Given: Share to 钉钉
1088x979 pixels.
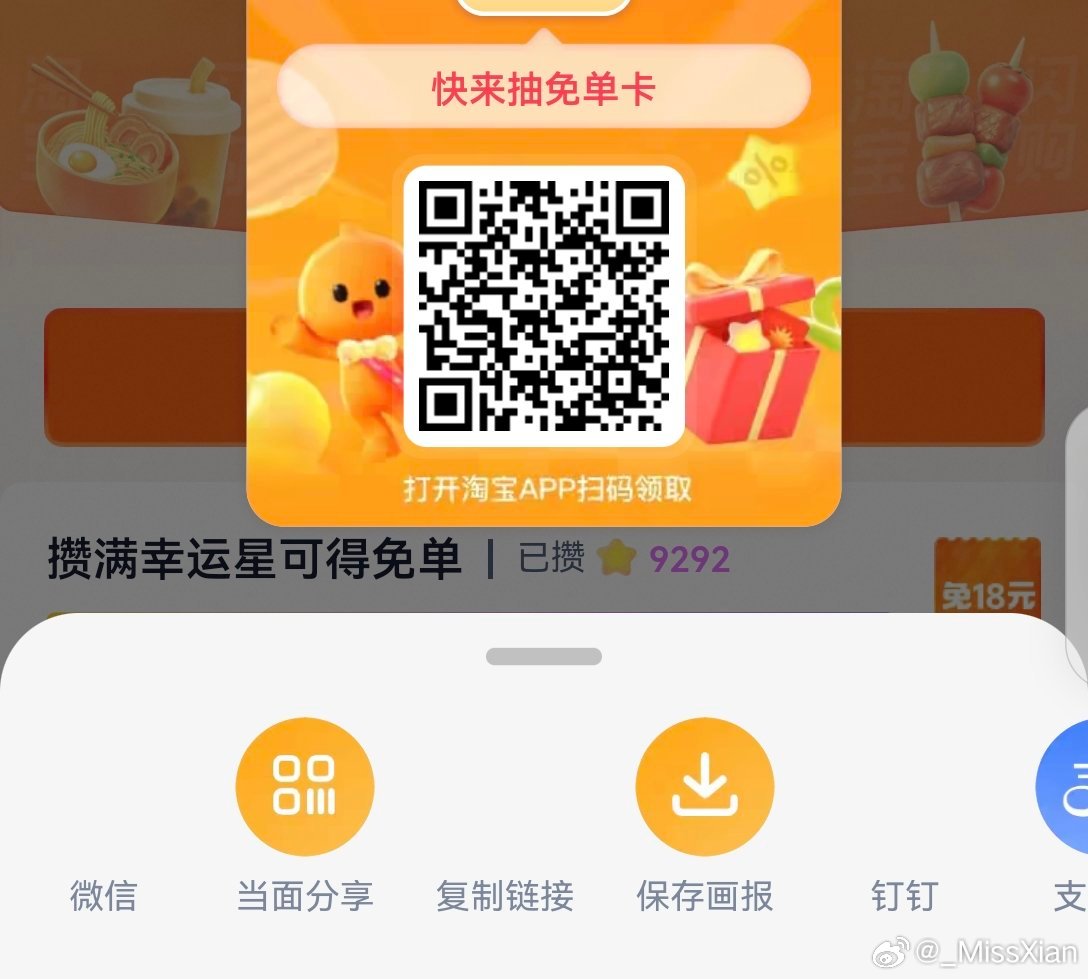Looking at the screenshot, I should [x=904, y=895].
